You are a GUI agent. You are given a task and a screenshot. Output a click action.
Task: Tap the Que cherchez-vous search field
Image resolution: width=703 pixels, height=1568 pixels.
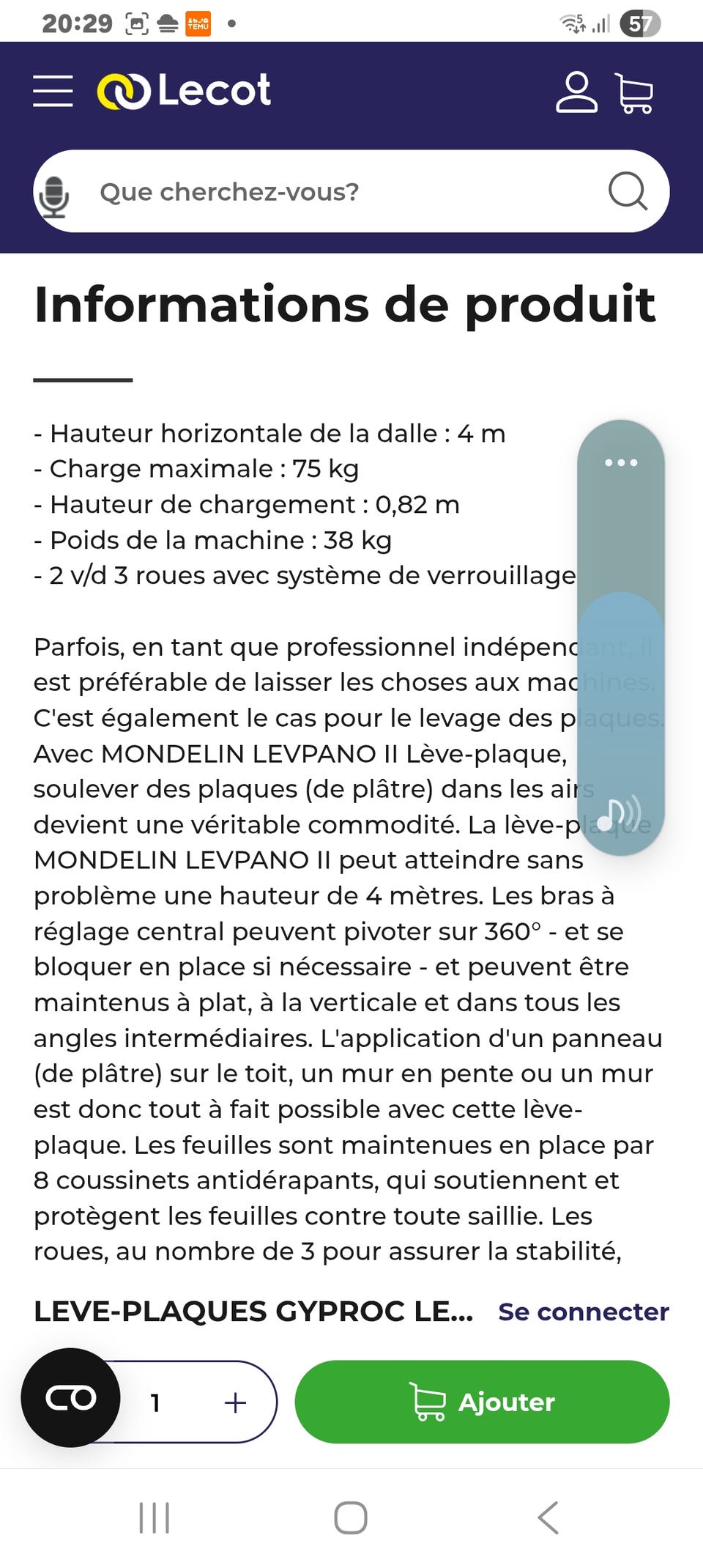click(x=293, y=192)
